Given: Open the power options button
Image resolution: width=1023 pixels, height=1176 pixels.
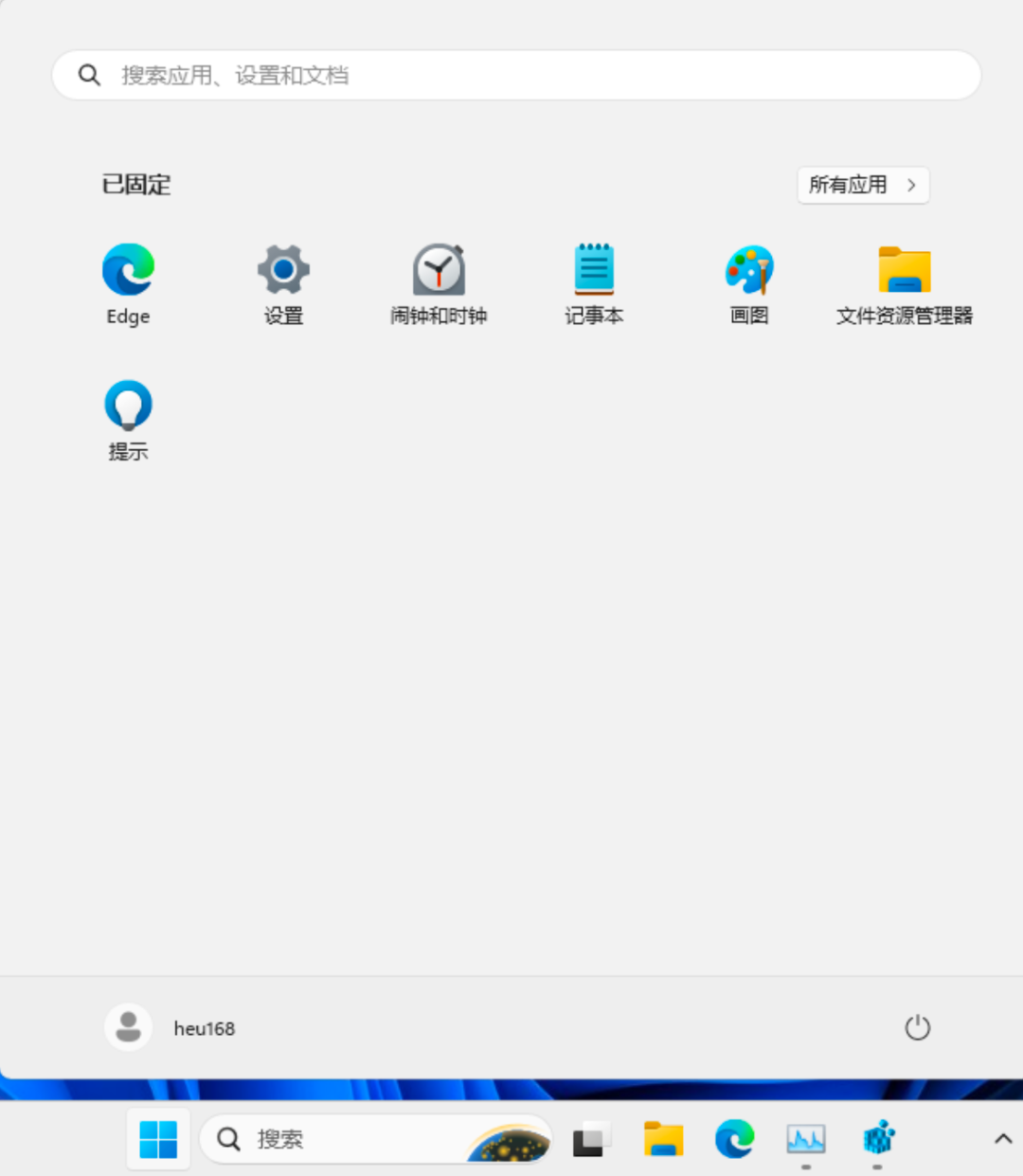Looking at the screenshot, I should (917, 1028).
